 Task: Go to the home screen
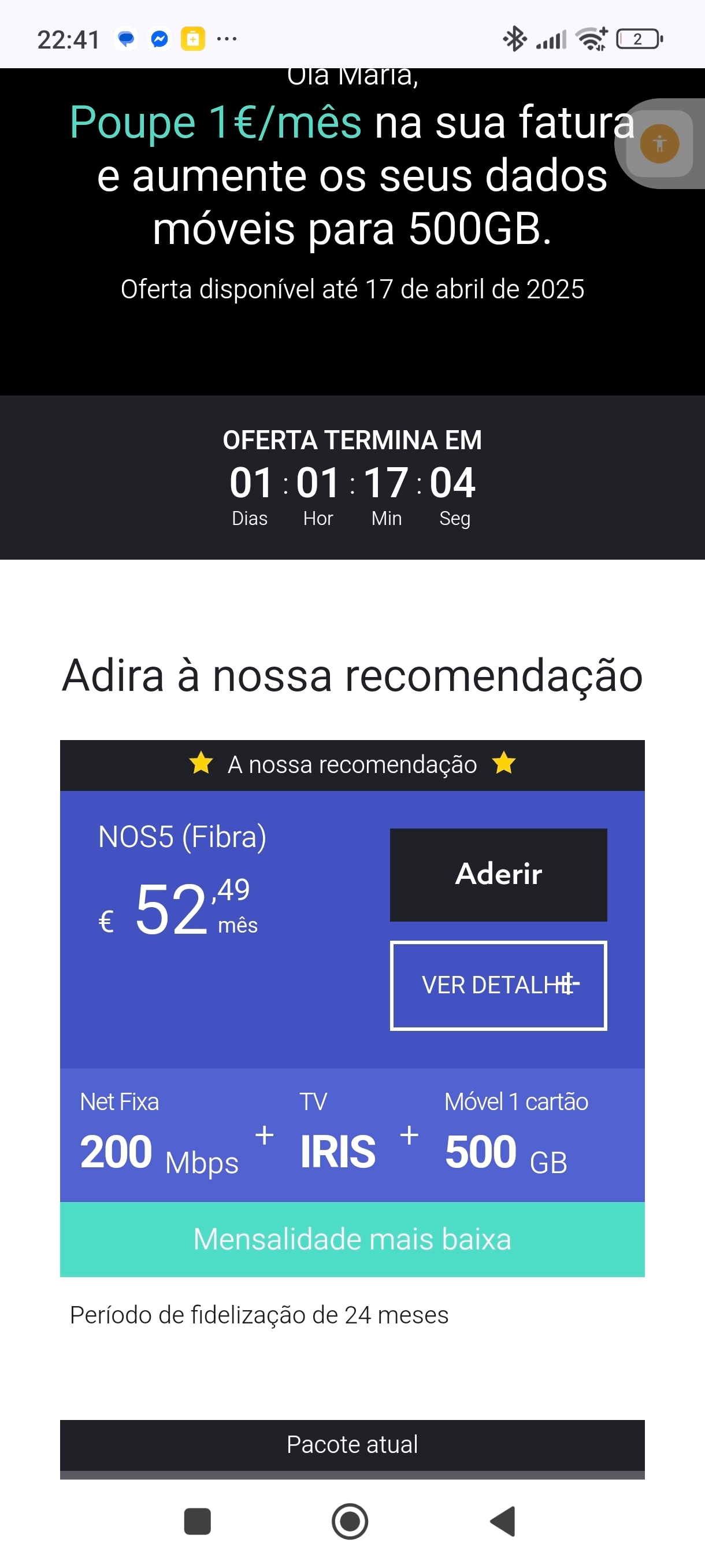pos(350,1521)
